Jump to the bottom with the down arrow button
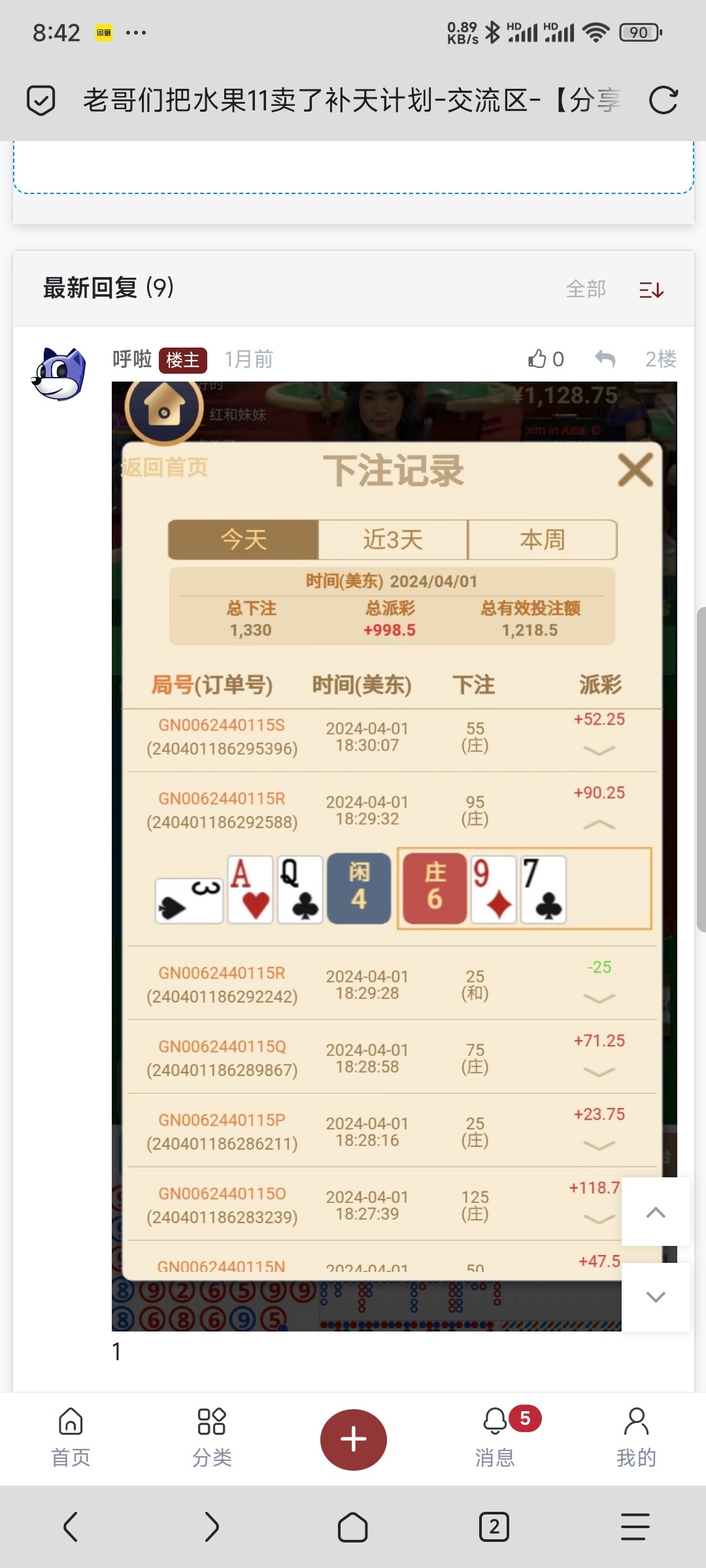Viewport: 706px width, 1568px height. (x=655, y=1297)
